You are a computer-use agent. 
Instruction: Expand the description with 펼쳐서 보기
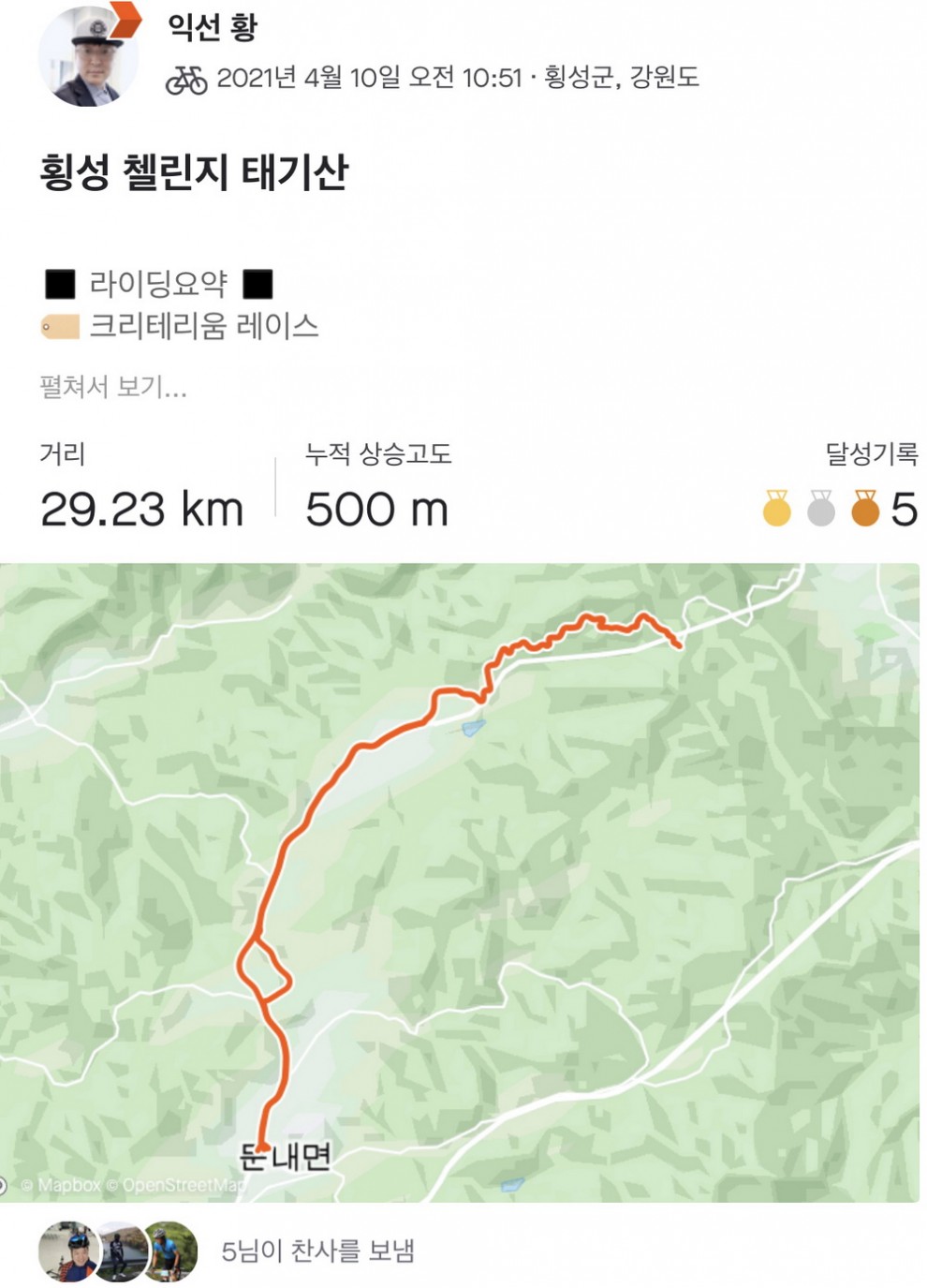pyautogui.click(x=113, y=387)
